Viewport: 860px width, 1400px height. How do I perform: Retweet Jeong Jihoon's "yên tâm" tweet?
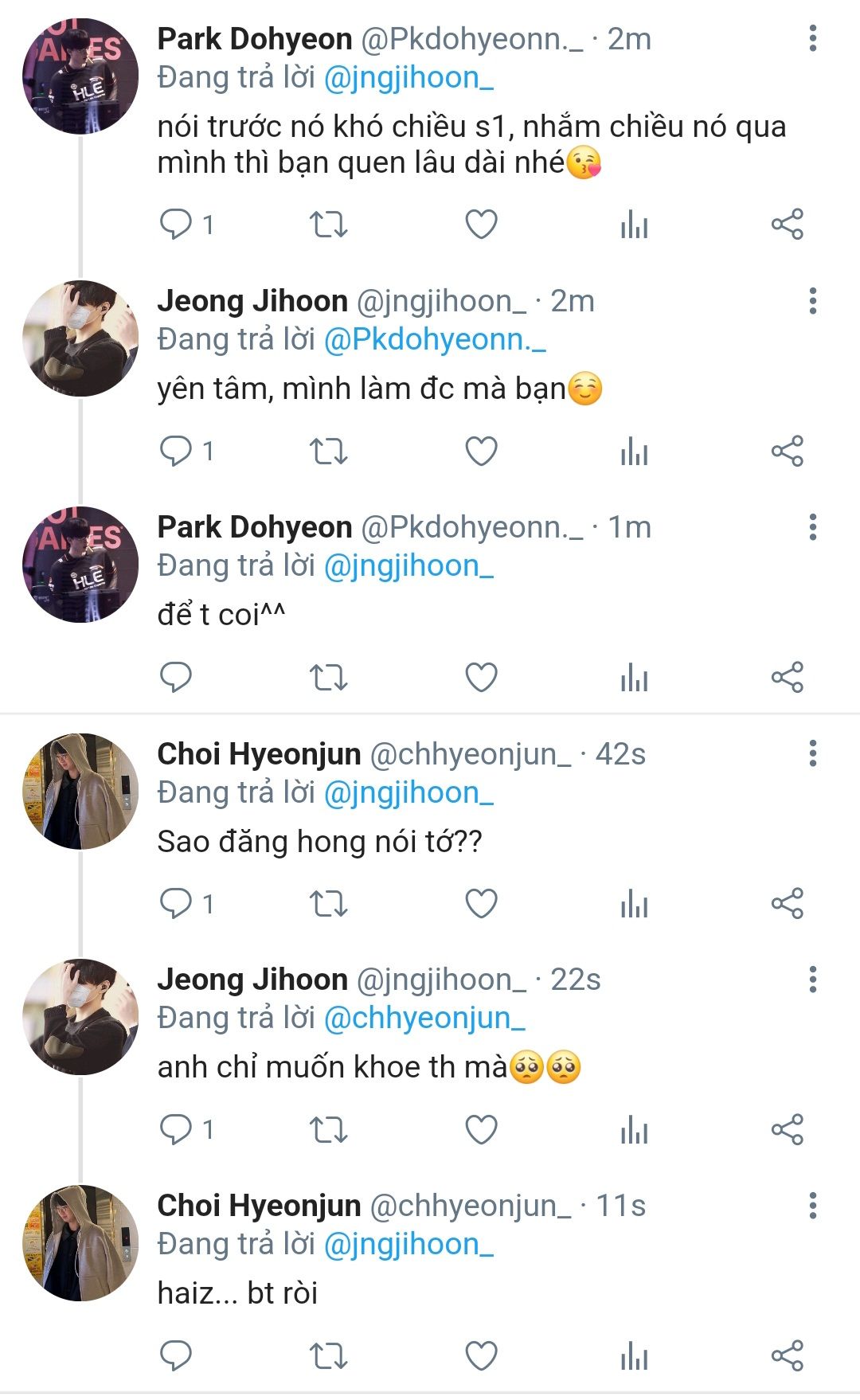point(328,451)
